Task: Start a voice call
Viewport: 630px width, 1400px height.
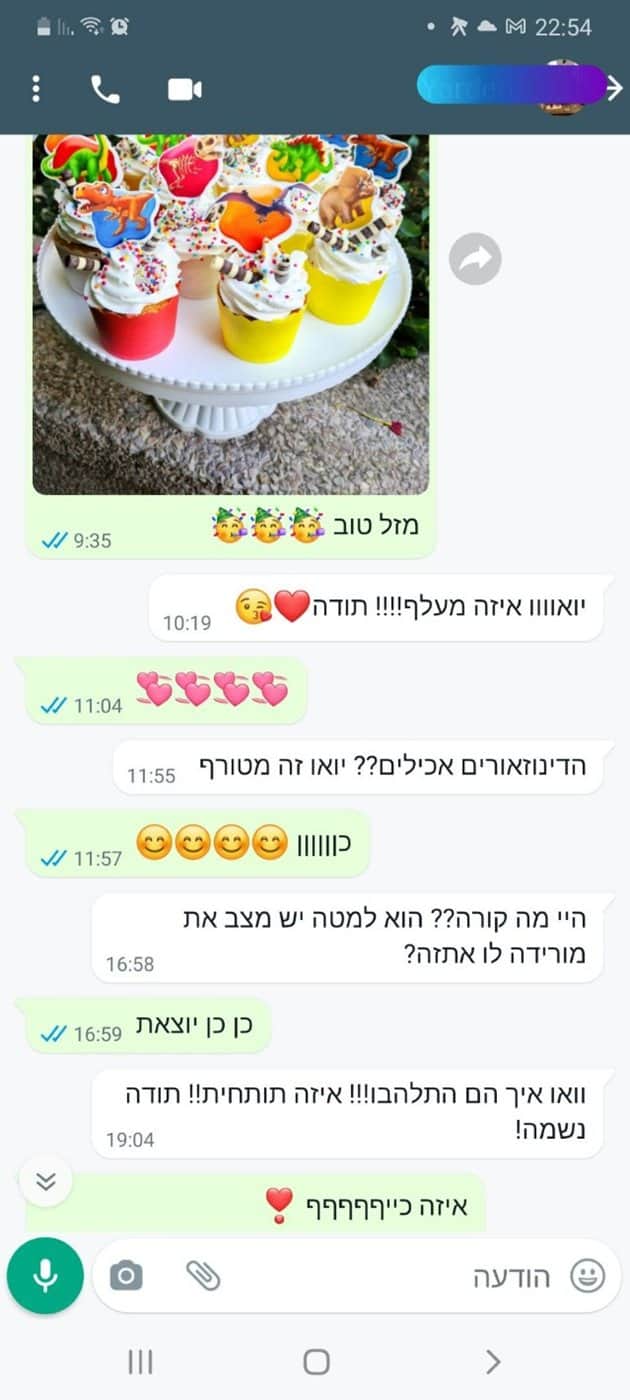Action: [x=105, y=89]
